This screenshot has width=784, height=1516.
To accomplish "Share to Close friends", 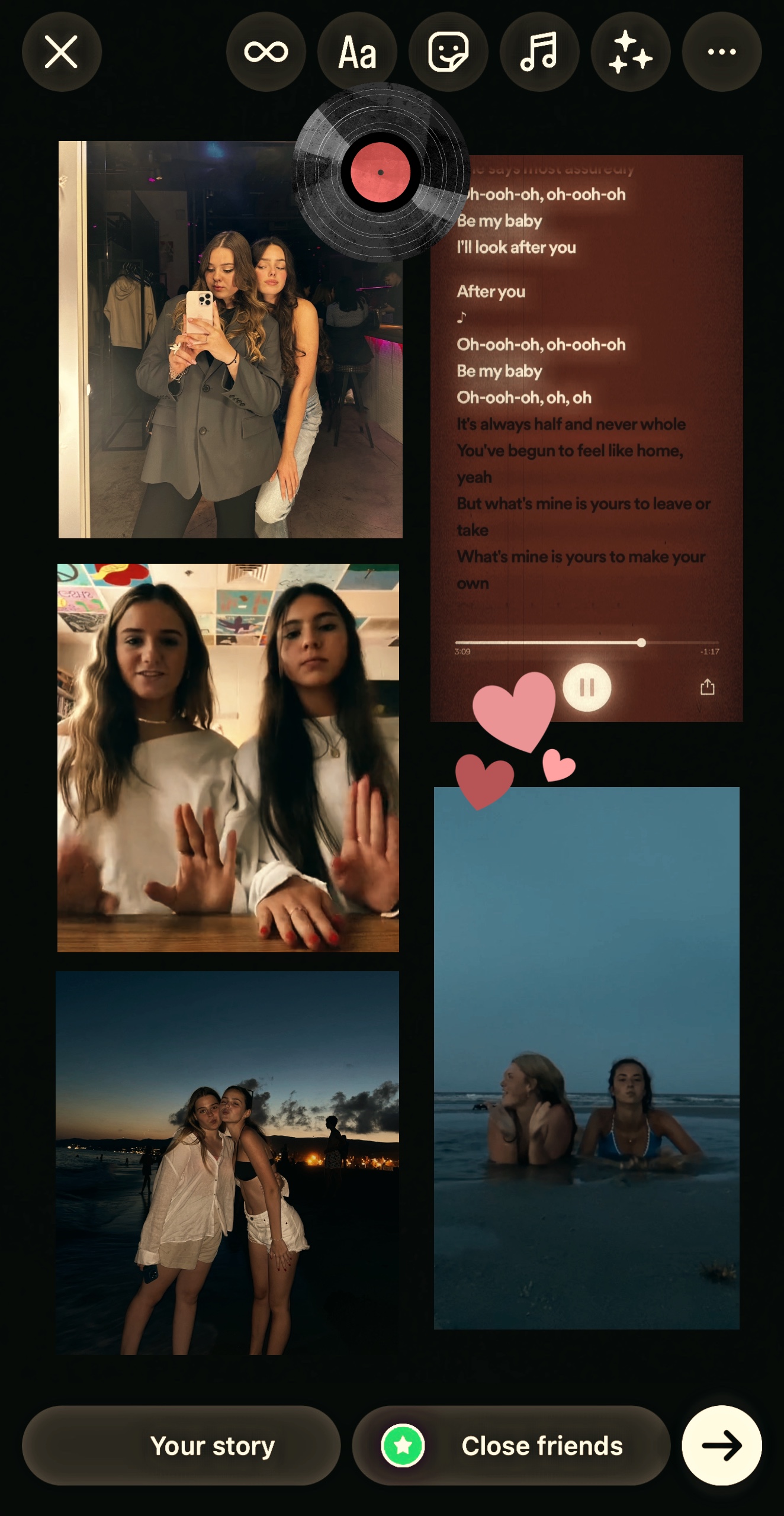I will 511,1446.
